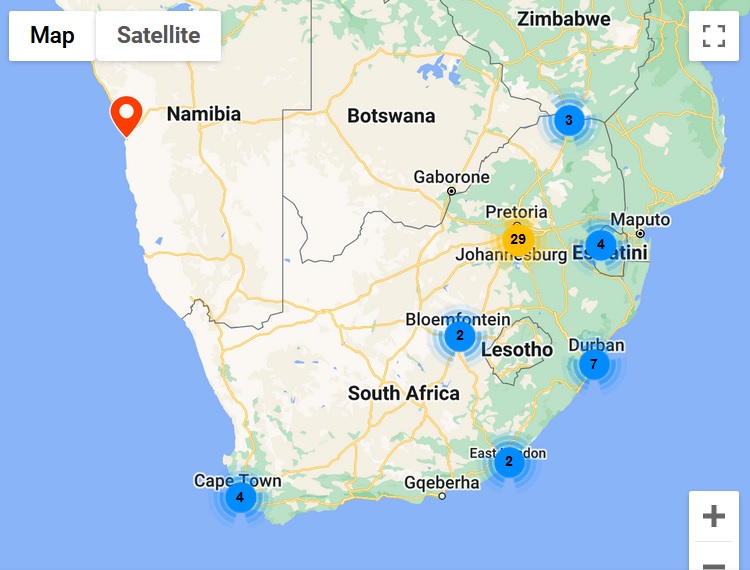750x570 pixels.
Task: Switch to Satellite view
Action: 158,36
